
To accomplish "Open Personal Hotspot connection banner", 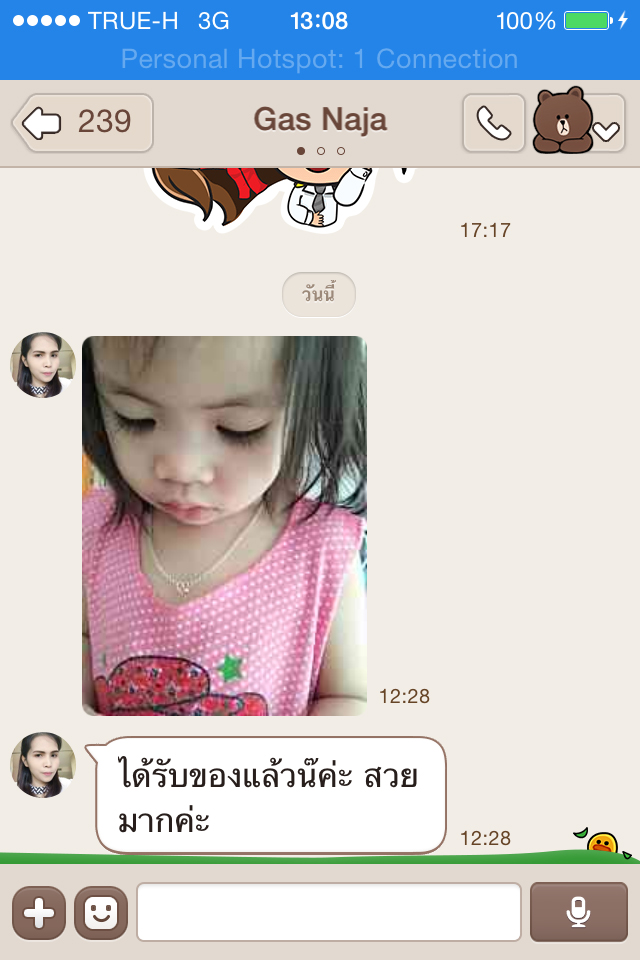I will click(320, 60).
